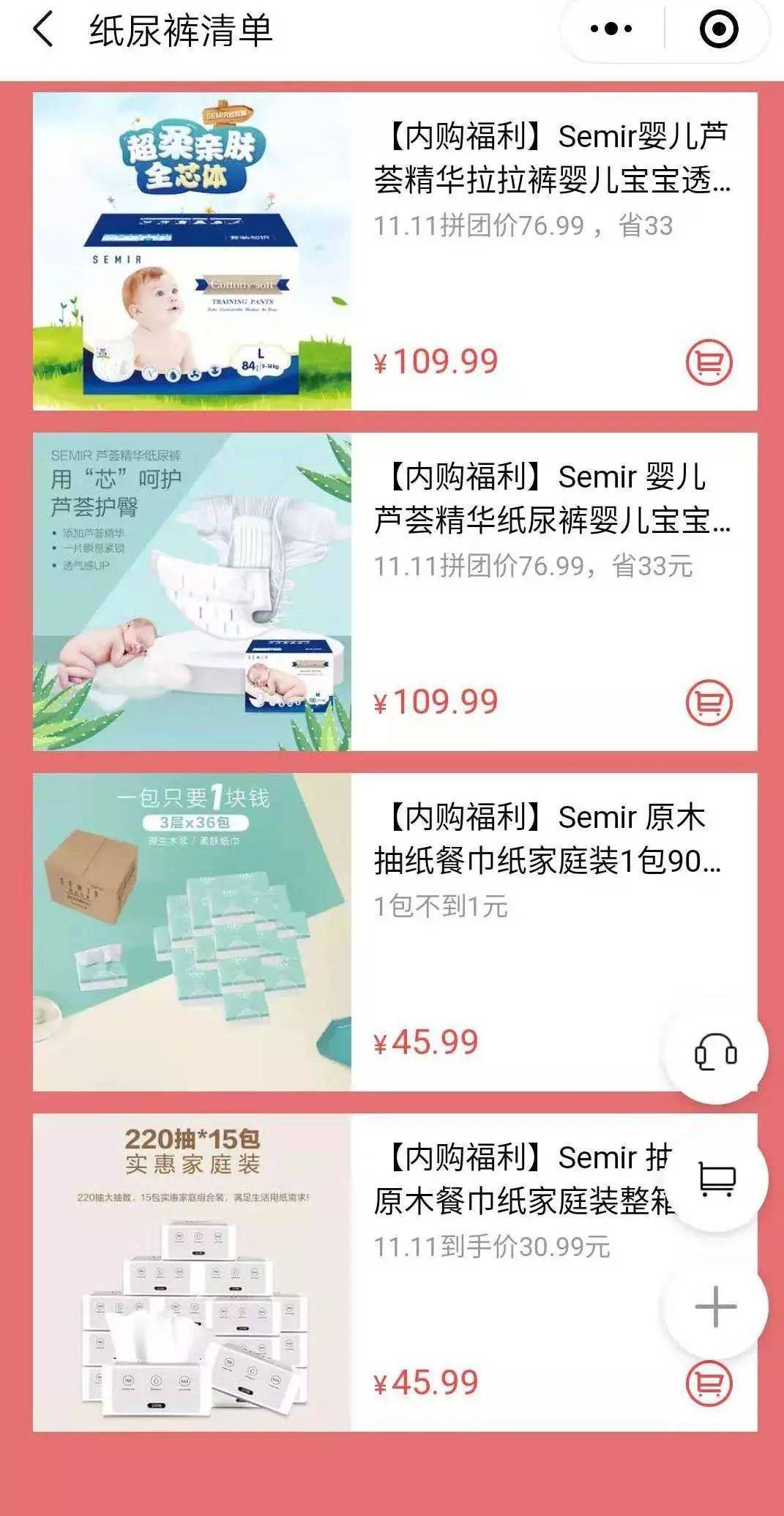
Task: Open Semir 220抽*15包 tissue product card
Action: point(395,1272)
